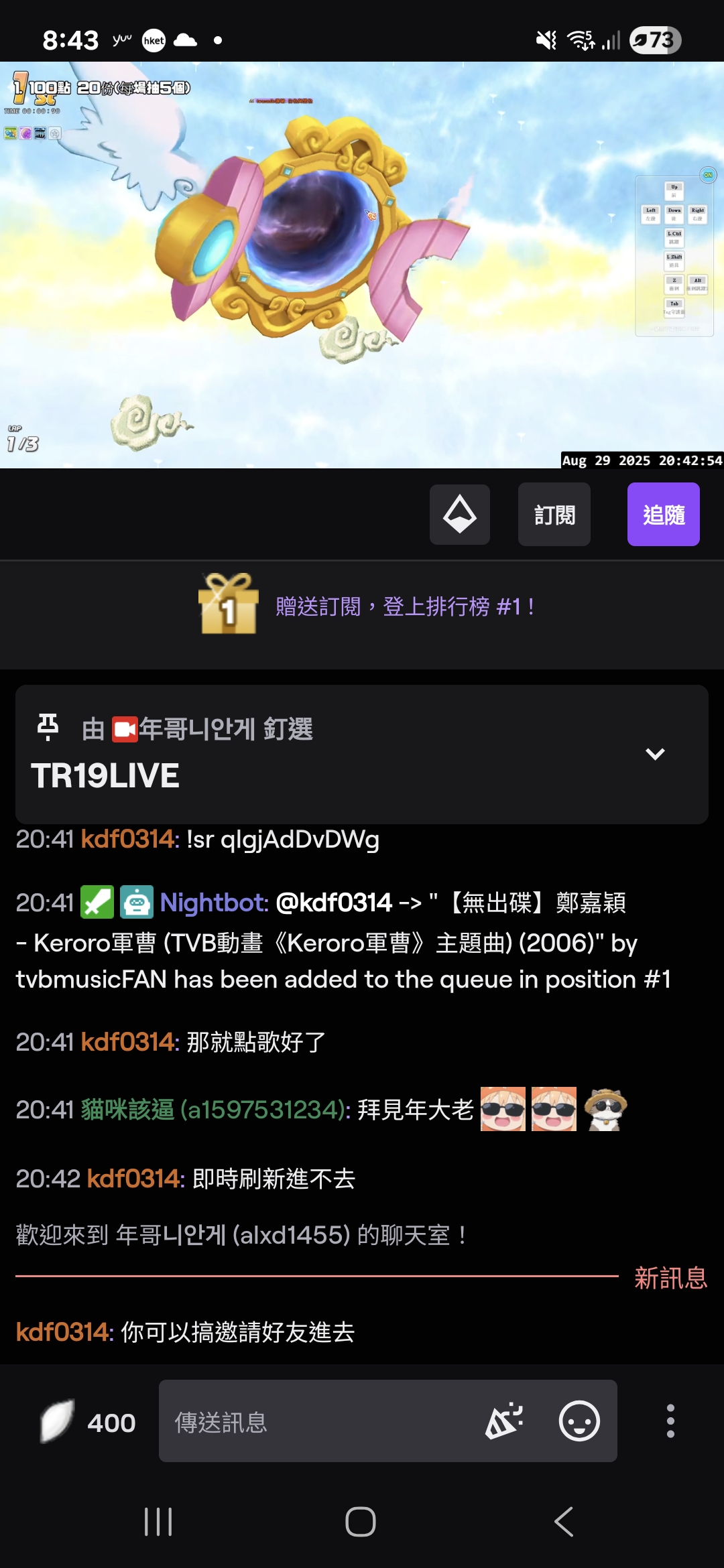
Task: Tap the live stream video player
Action: click(x=362, y=265)
